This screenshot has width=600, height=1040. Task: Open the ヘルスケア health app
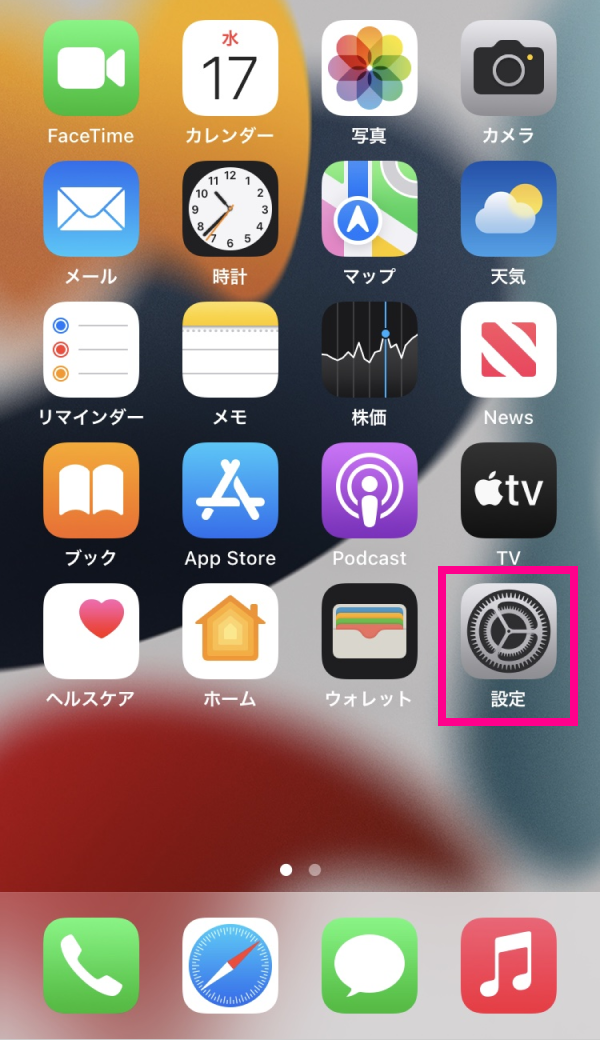[x=91, y=631]
